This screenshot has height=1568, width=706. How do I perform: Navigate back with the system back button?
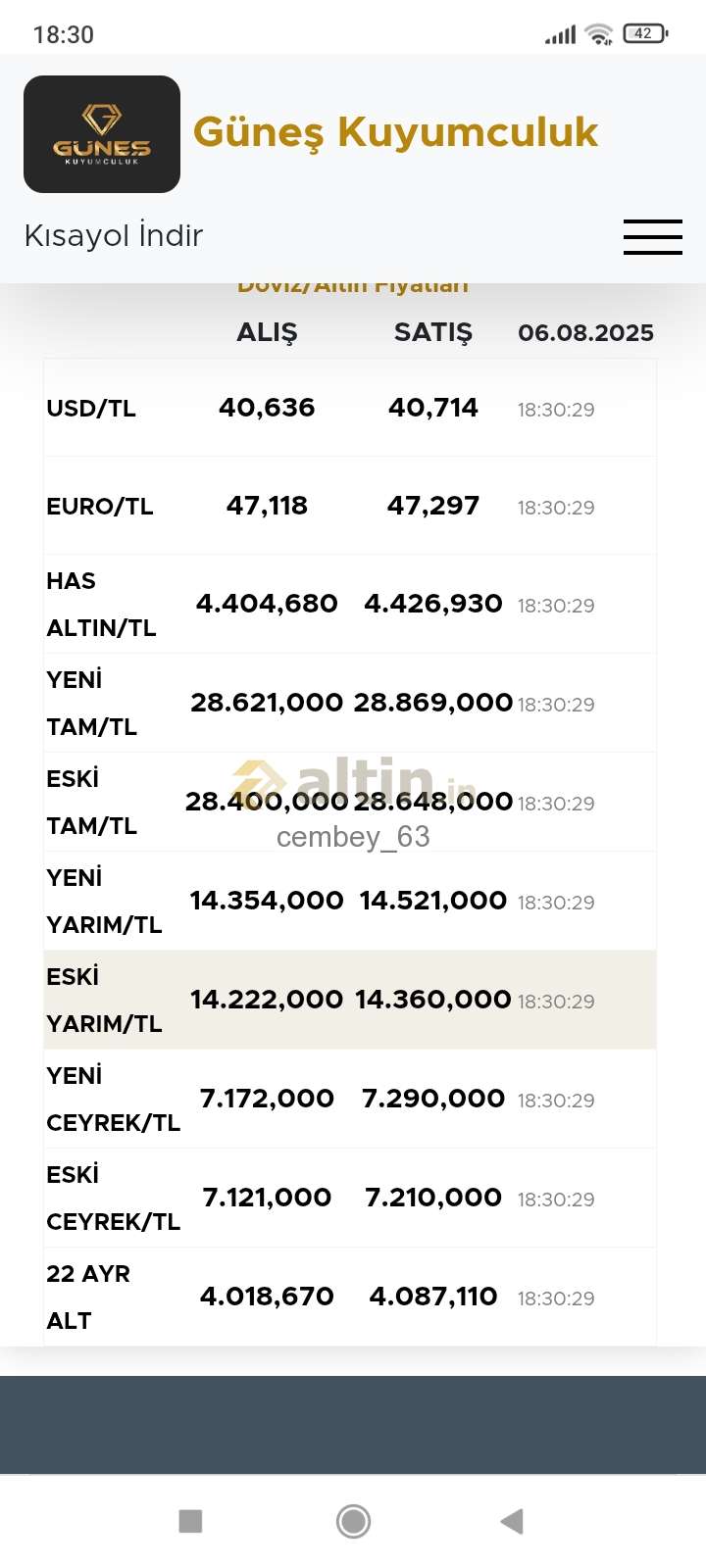coord(512,1521)
